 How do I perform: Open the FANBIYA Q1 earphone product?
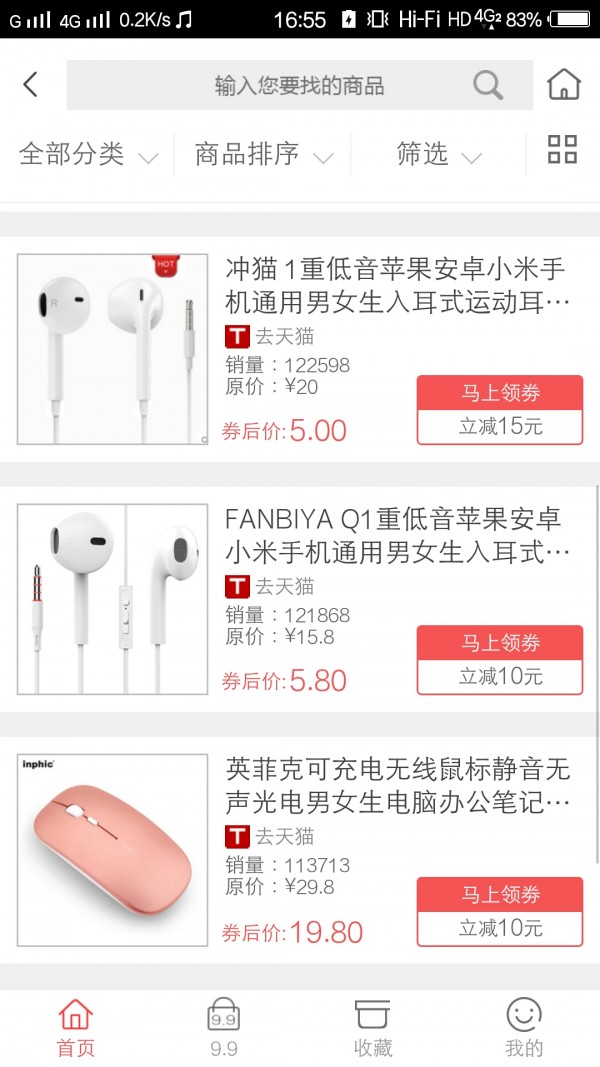coord(397,535)
